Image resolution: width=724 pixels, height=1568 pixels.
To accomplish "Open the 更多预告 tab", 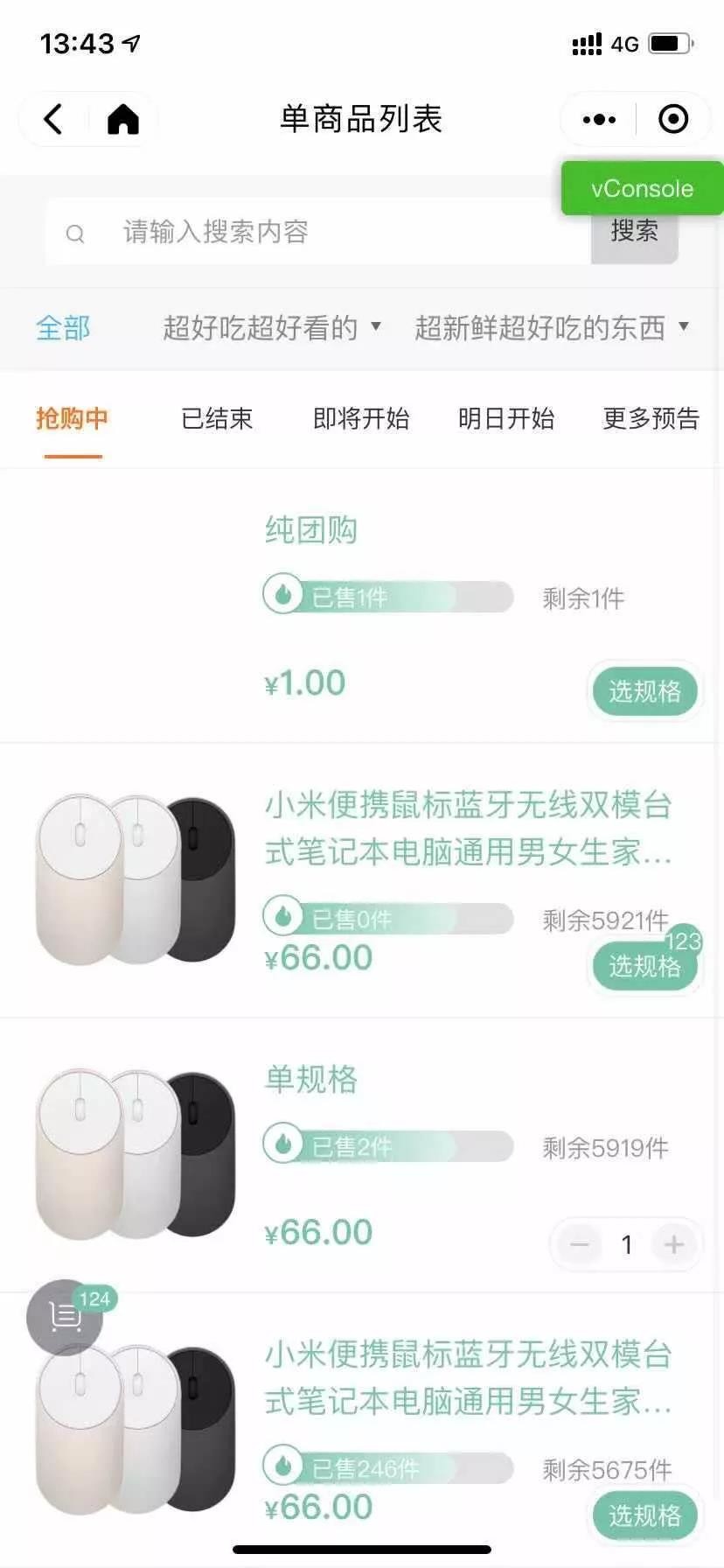I will click(651, 418).
